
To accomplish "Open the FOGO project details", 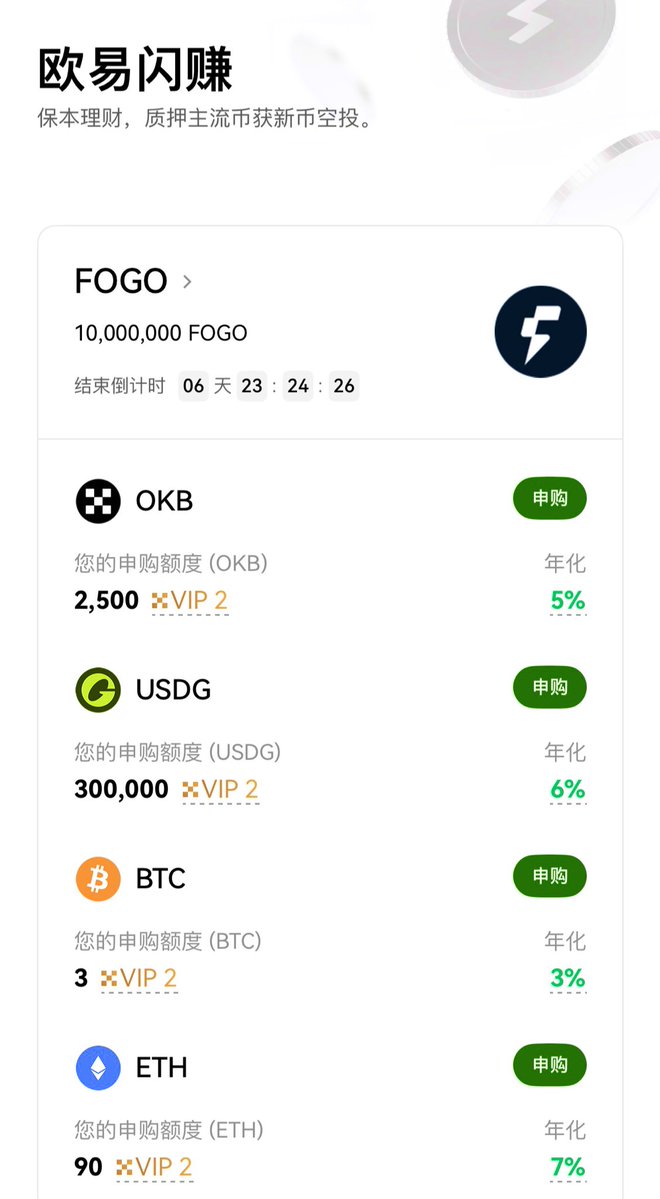I will pos(132,282).
